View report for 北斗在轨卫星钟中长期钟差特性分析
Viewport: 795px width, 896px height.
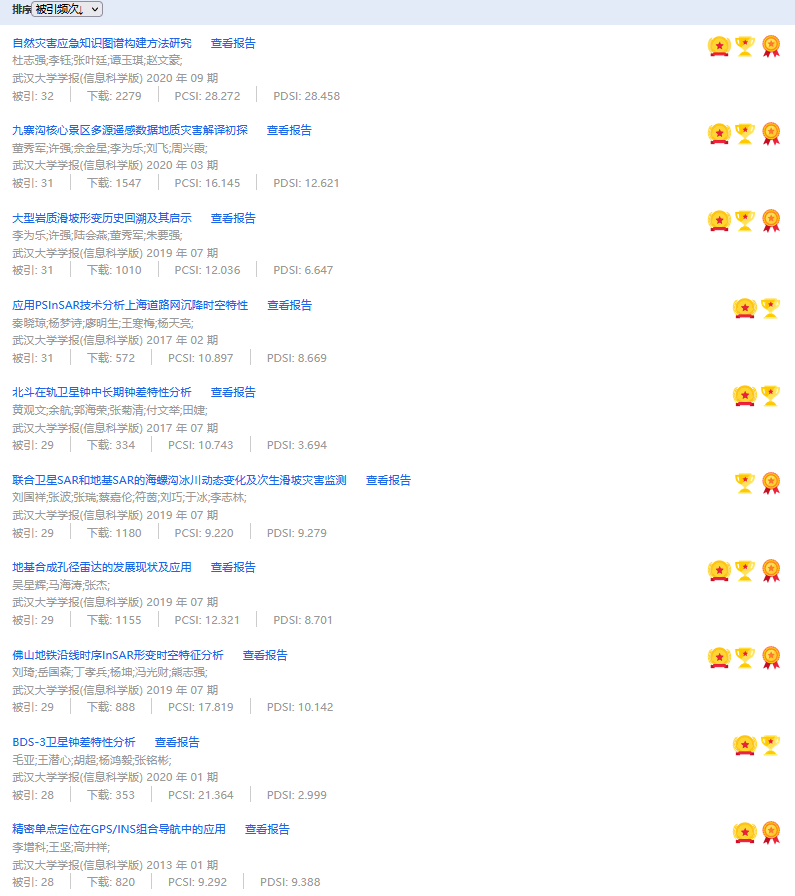(x=233, y=392)
